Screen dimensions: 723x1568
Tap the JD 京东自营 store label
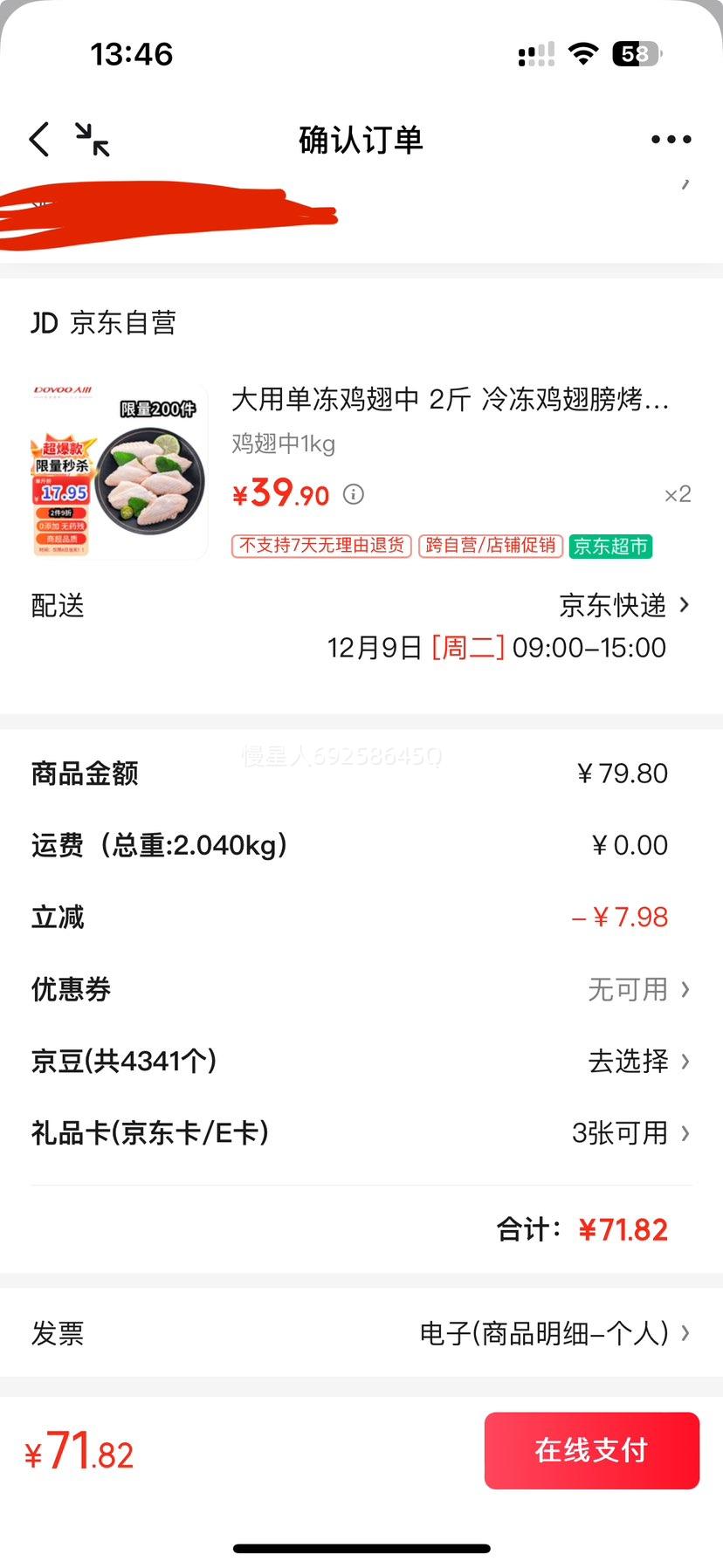point(105,322)
